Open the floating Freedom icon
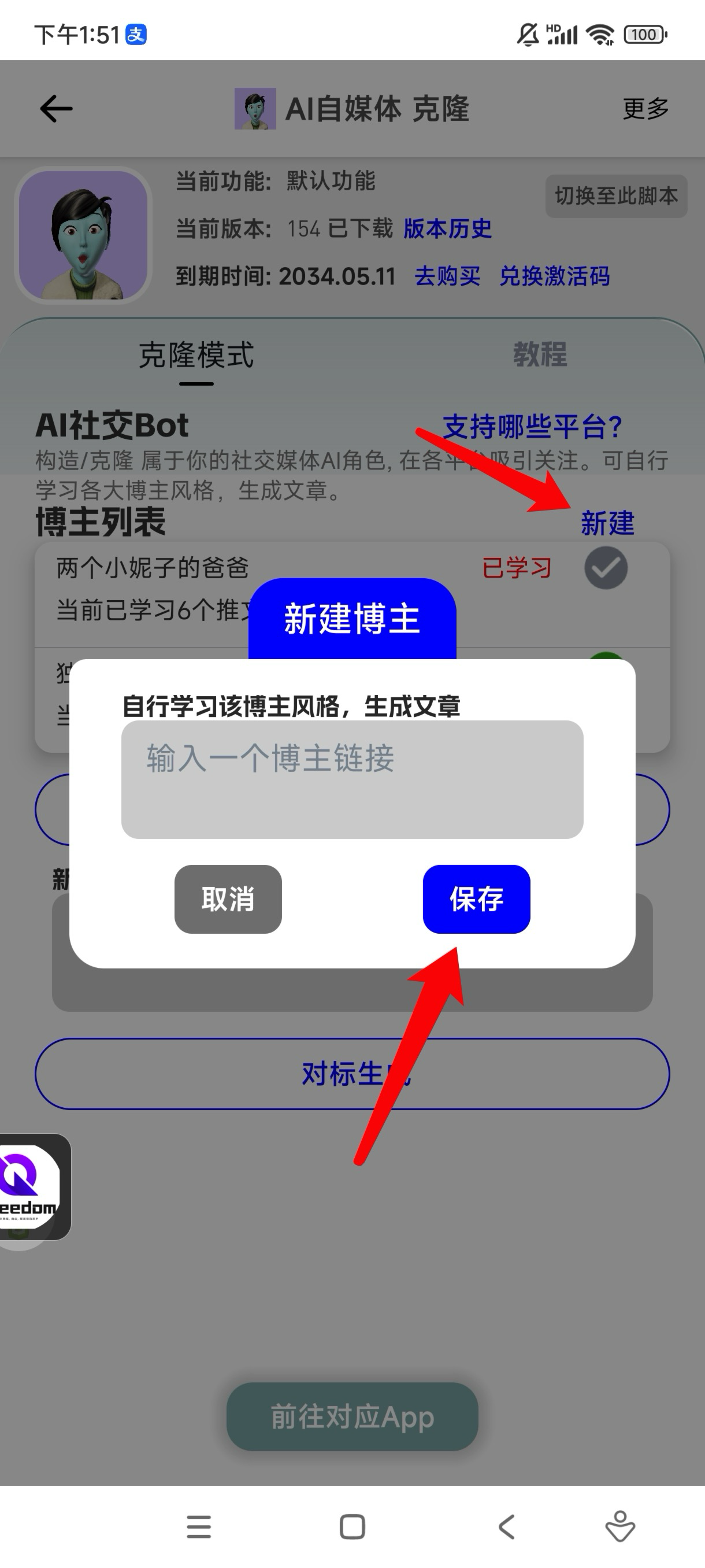 coord(31,1186)
